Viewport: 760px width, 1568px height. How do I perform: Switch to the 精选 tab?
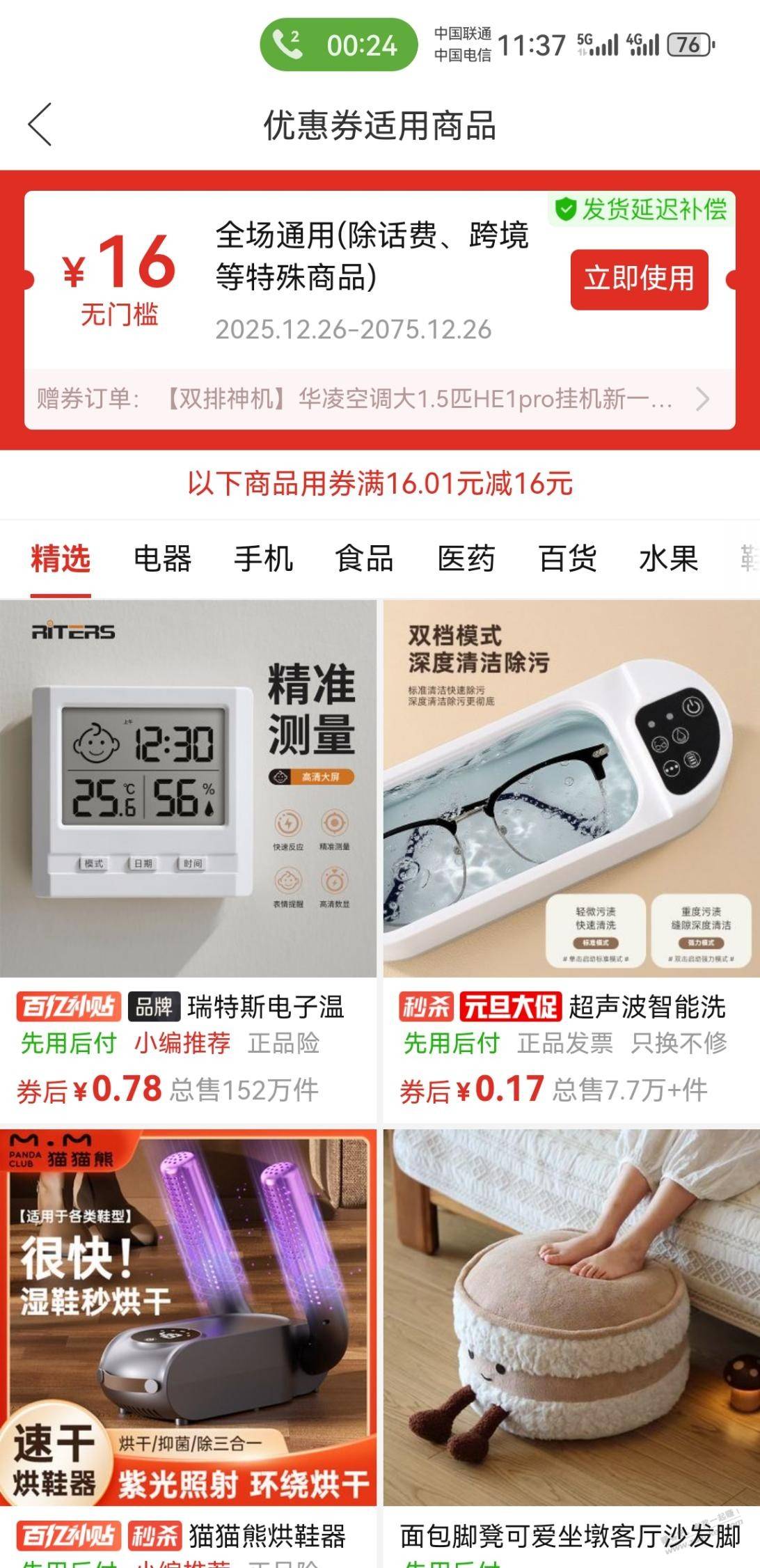61,559
